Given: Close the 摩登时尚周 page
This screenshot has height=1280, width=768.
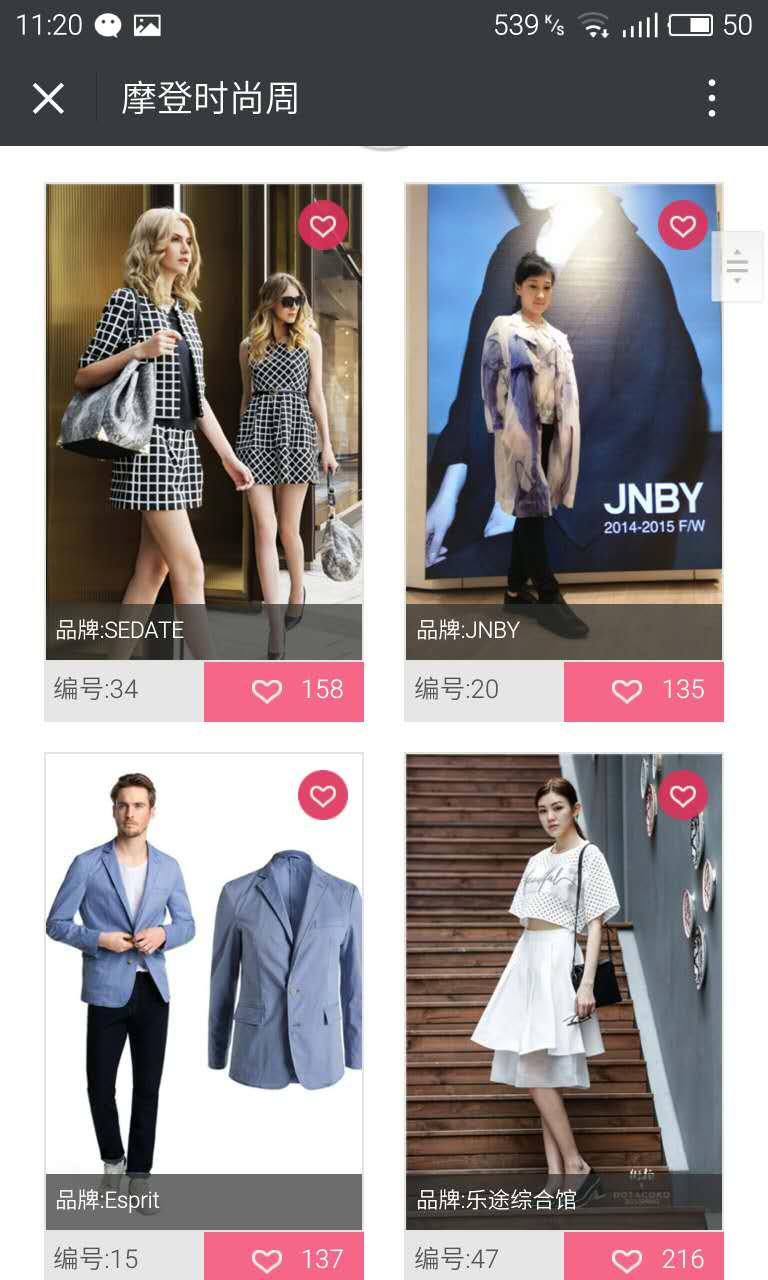Looking at the screenshot, I should click(x=48, y=99).
